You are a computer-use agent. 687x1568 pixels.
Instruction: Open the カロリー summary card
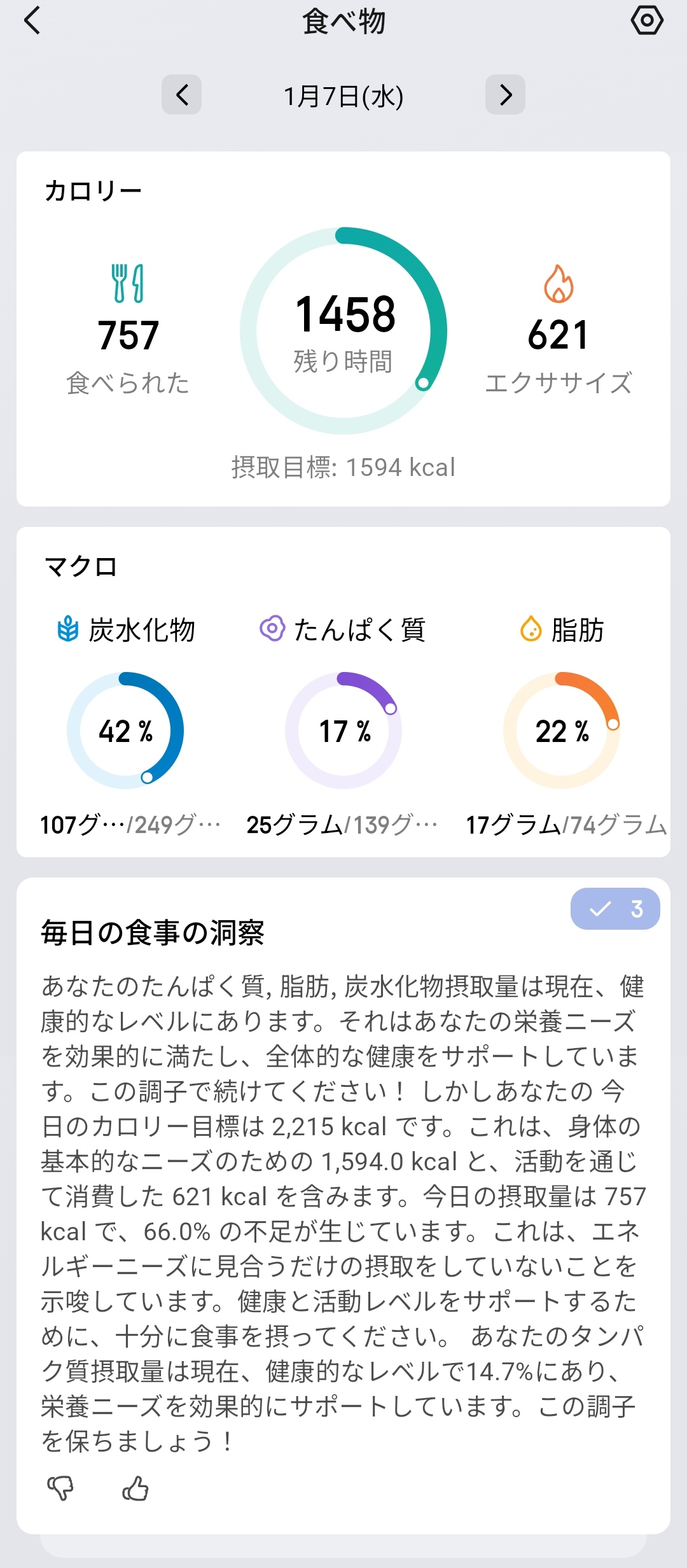point(343,328)
